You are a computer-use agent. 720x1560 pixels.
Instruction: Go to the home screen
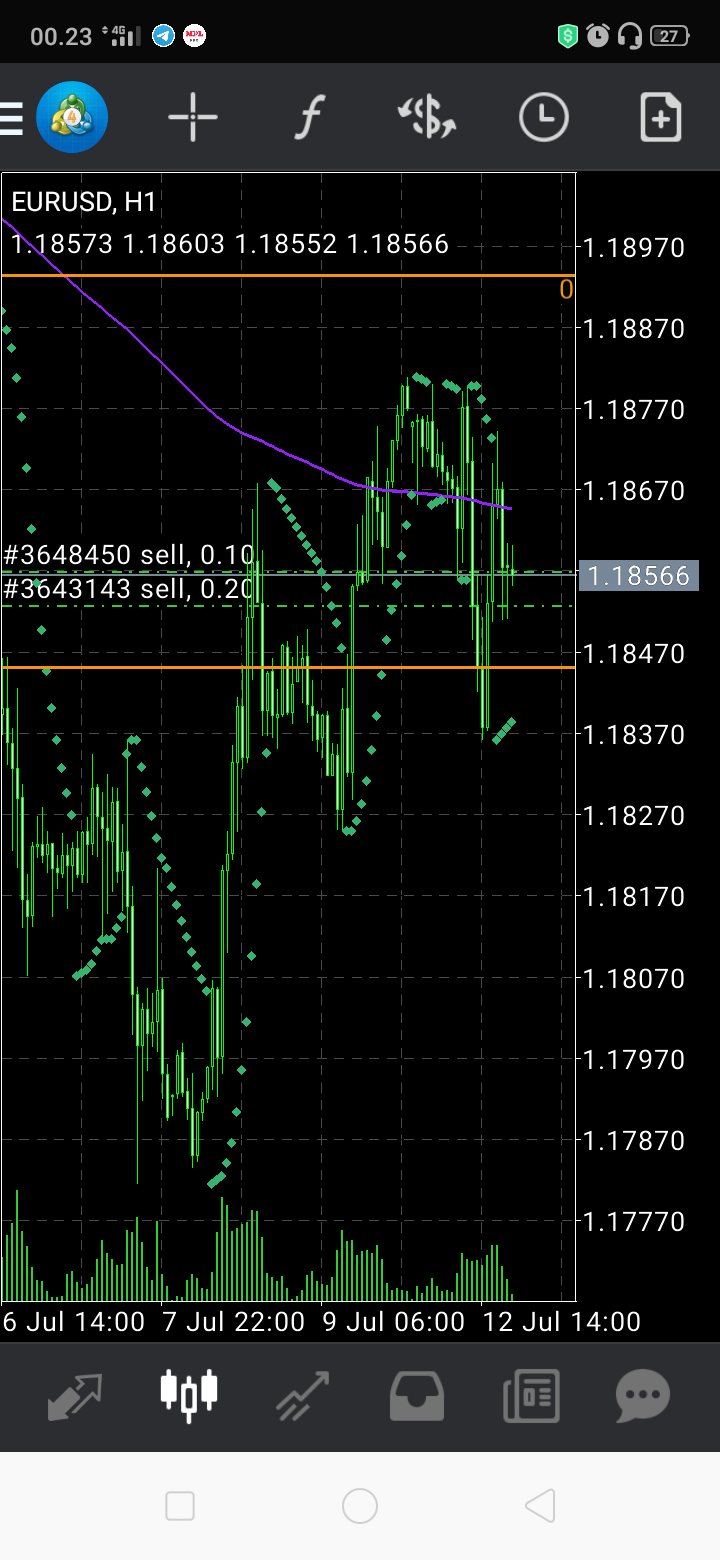click(x=360, y=1505)
